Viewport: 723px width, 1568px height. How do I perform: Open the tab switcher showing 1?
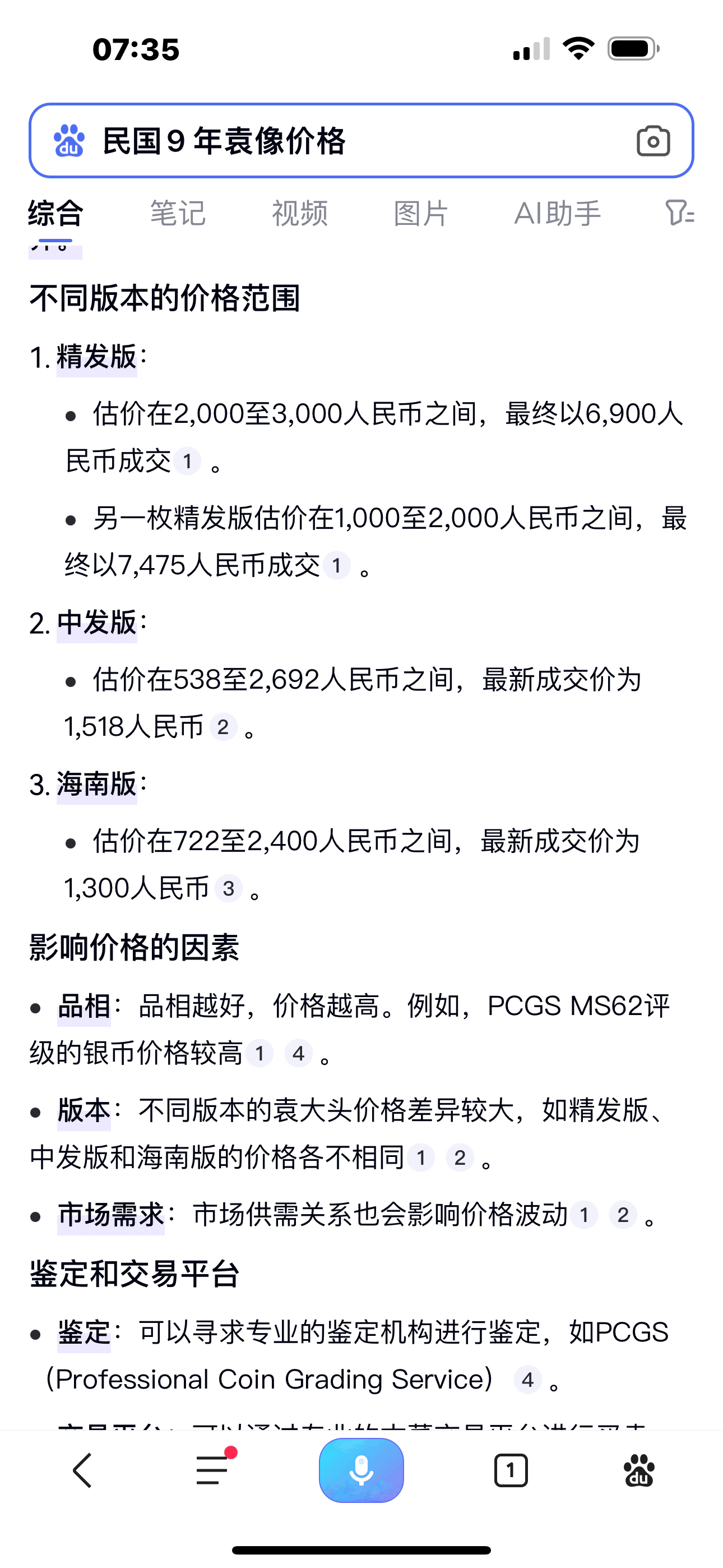tap(511, 1470)
